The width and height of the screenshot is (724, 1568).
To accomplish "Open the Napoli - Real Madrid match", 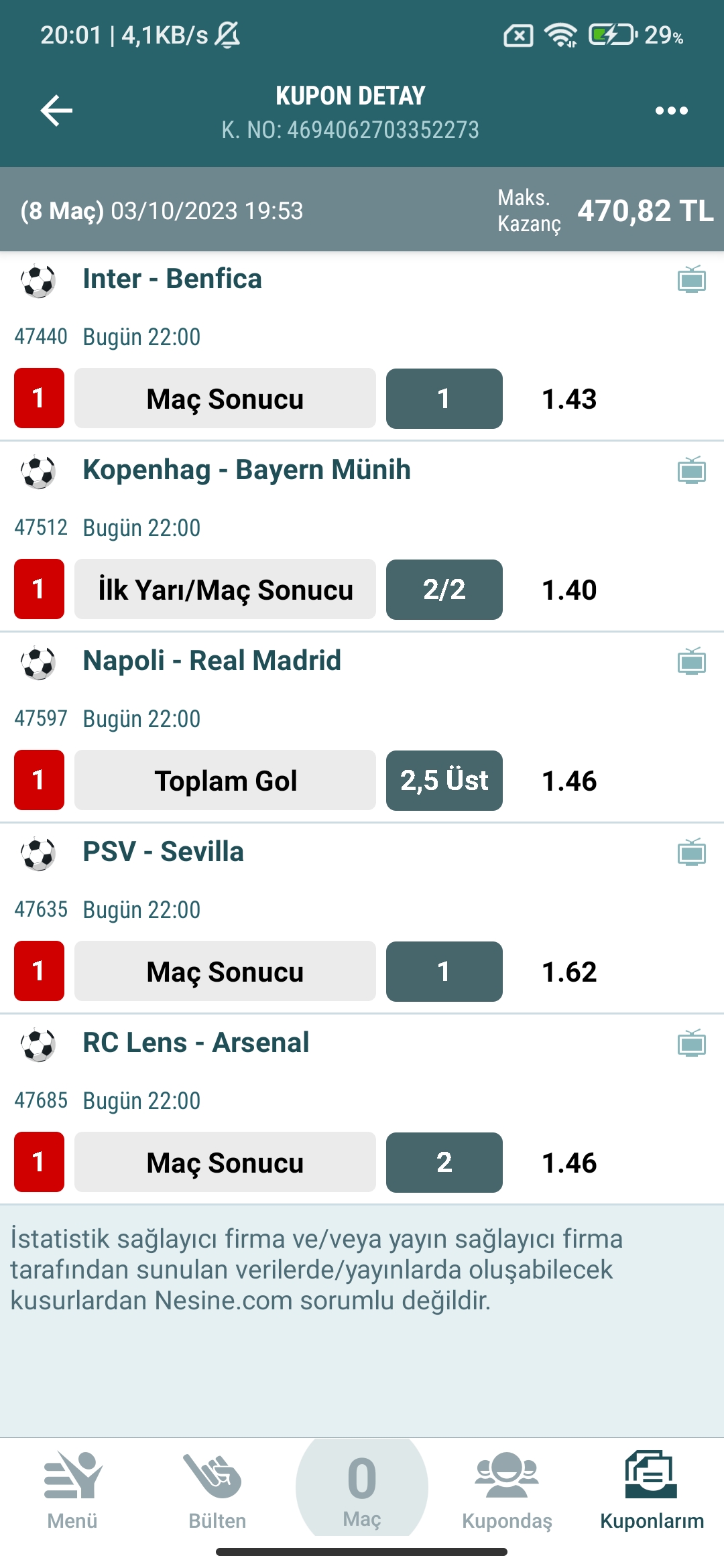I will [x=212, y=661].
